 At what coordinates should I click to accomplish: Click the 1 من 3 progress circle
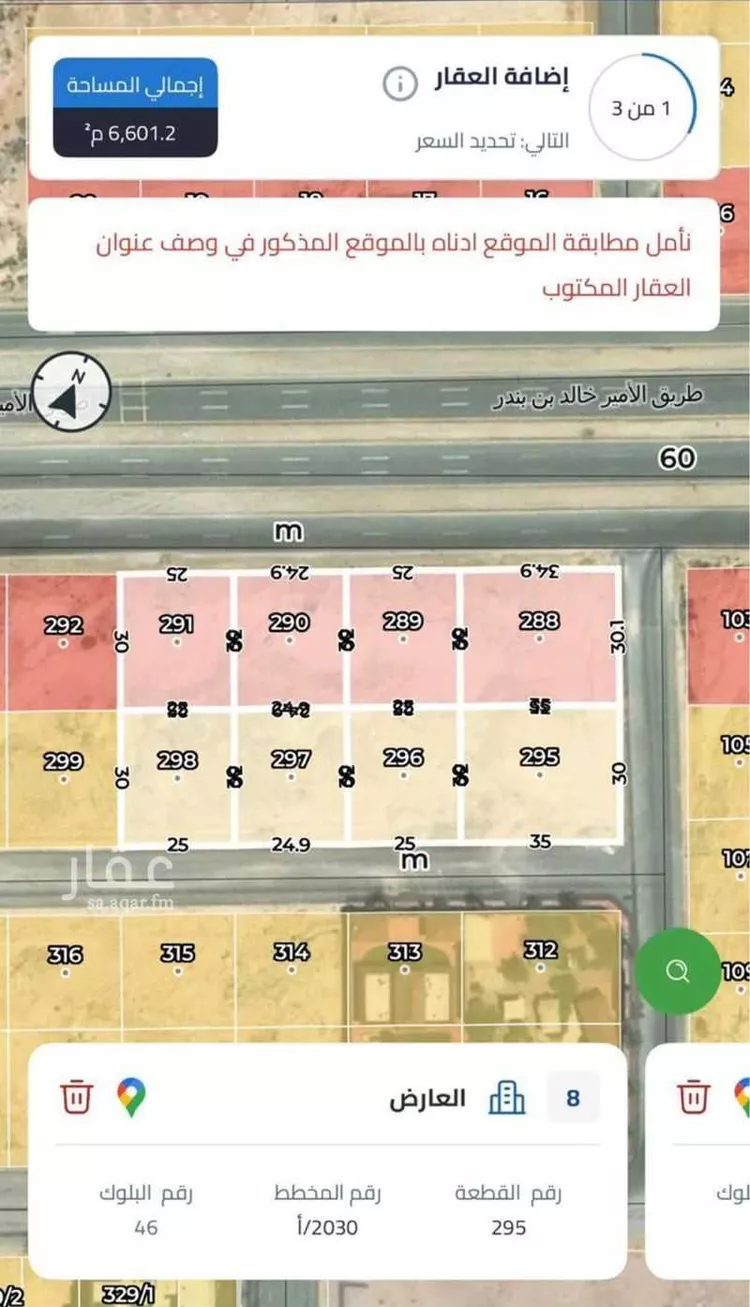tap(640, 105)
